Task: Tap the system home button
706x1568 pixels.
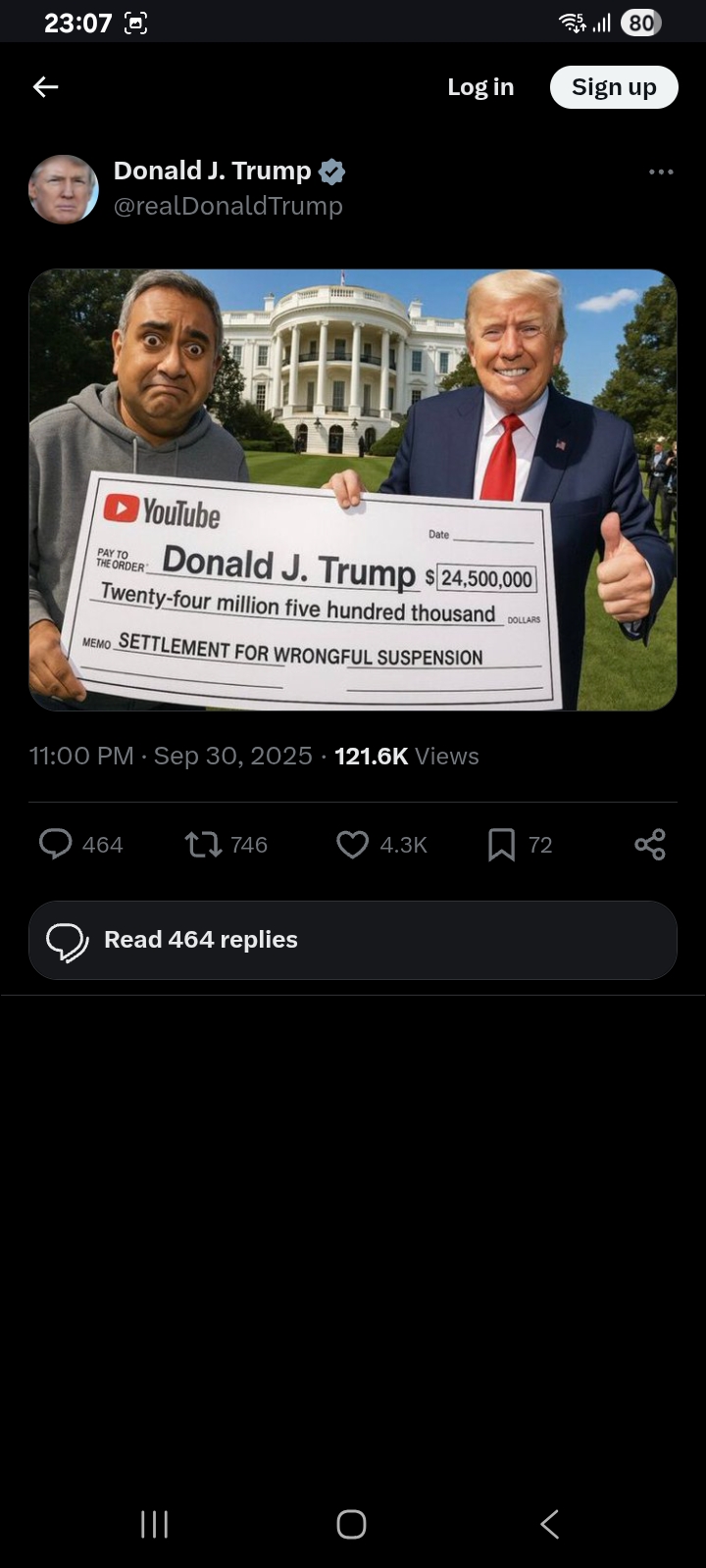Action: click(x=351, y=1524)
